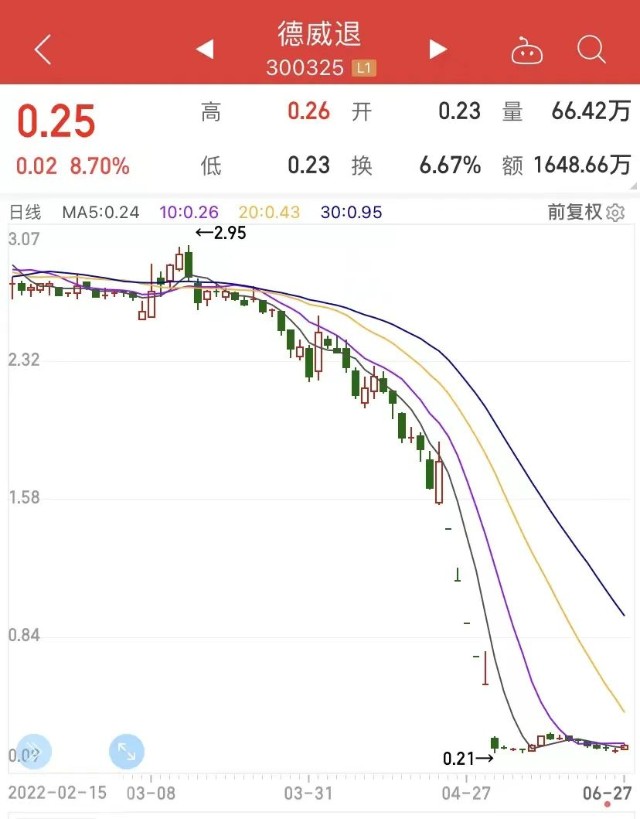Go back using the top-left arrow
Image resolution: width=640 pixels, height=819 pixels.
click(42, 49)
